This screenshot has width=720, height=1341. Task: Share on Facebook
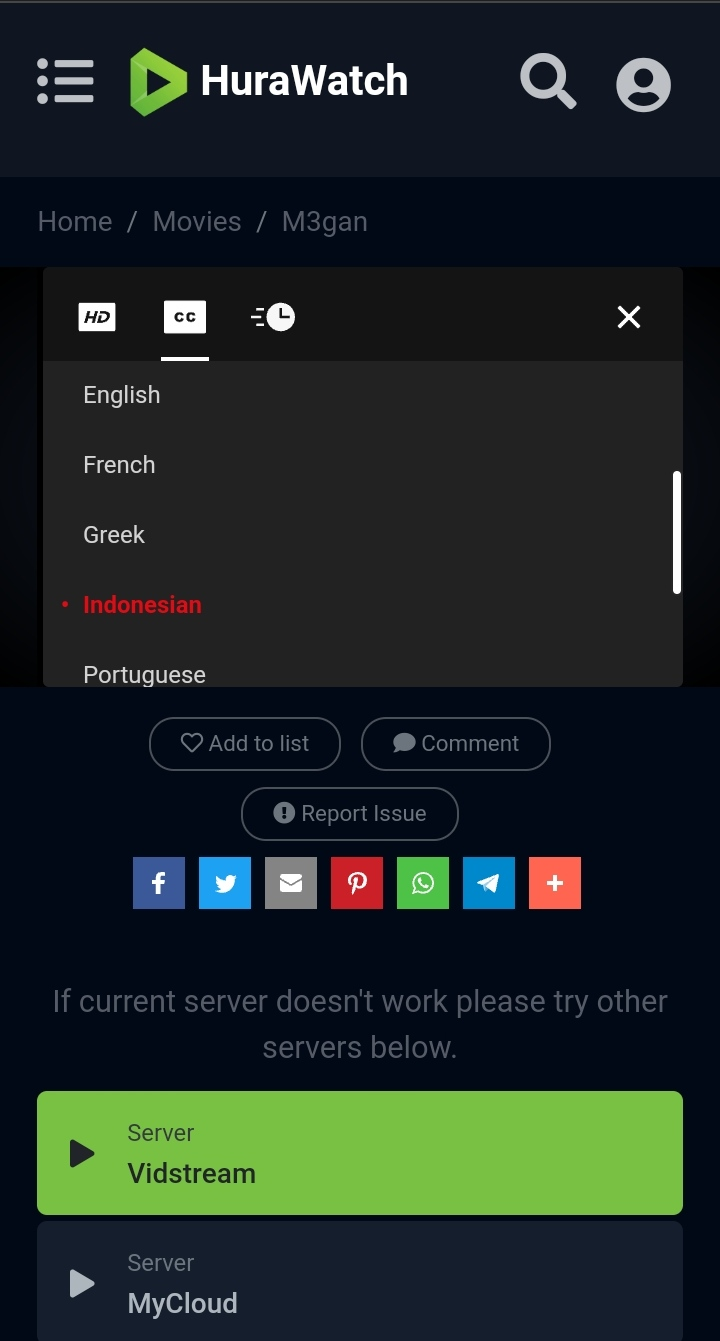tap(159, 883)
